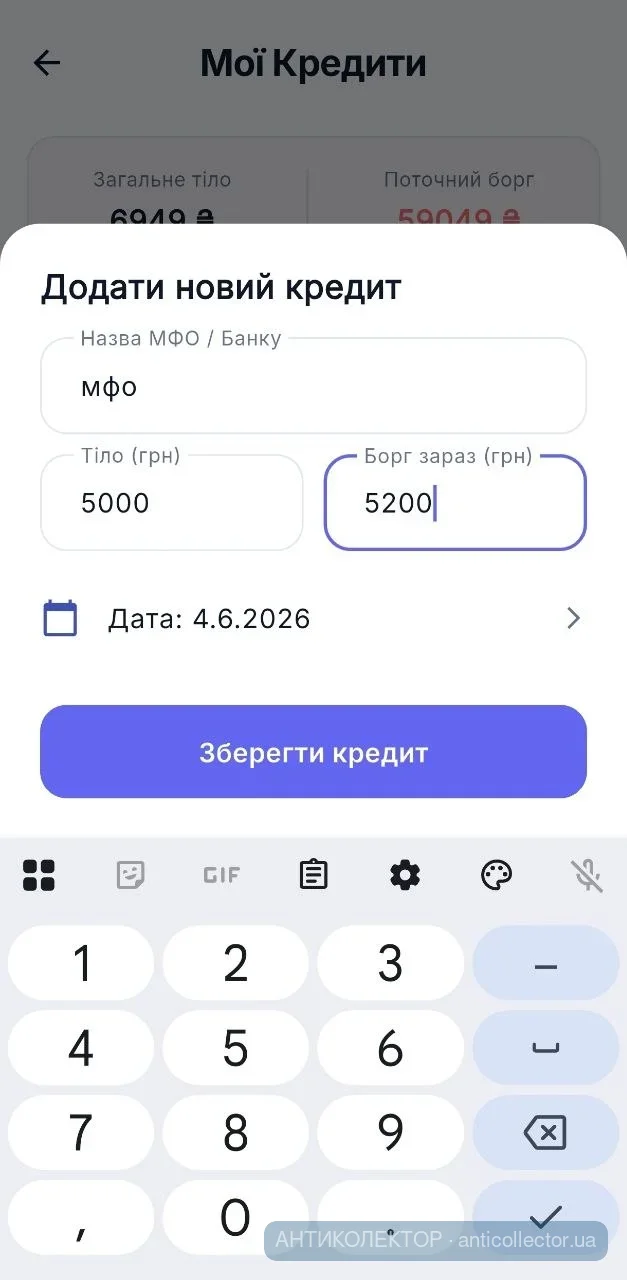Open keyboard settings gear
Viewport: 627px width, 1280px height.
pos(405,875)
